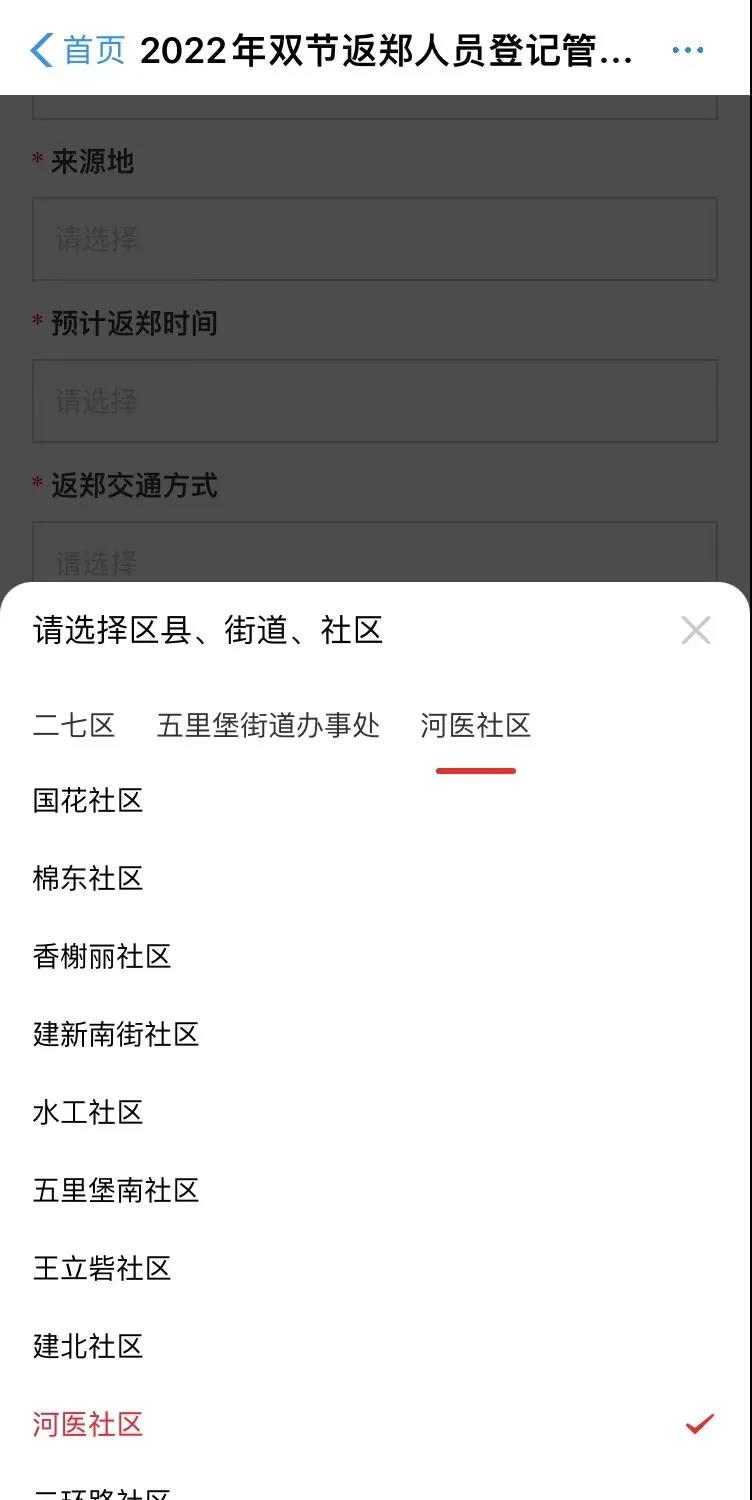Image resolution: width=752 pixels, height=1500 pixels.
Task: Choose 建北社区
Action: click(x=88, y=1346)
